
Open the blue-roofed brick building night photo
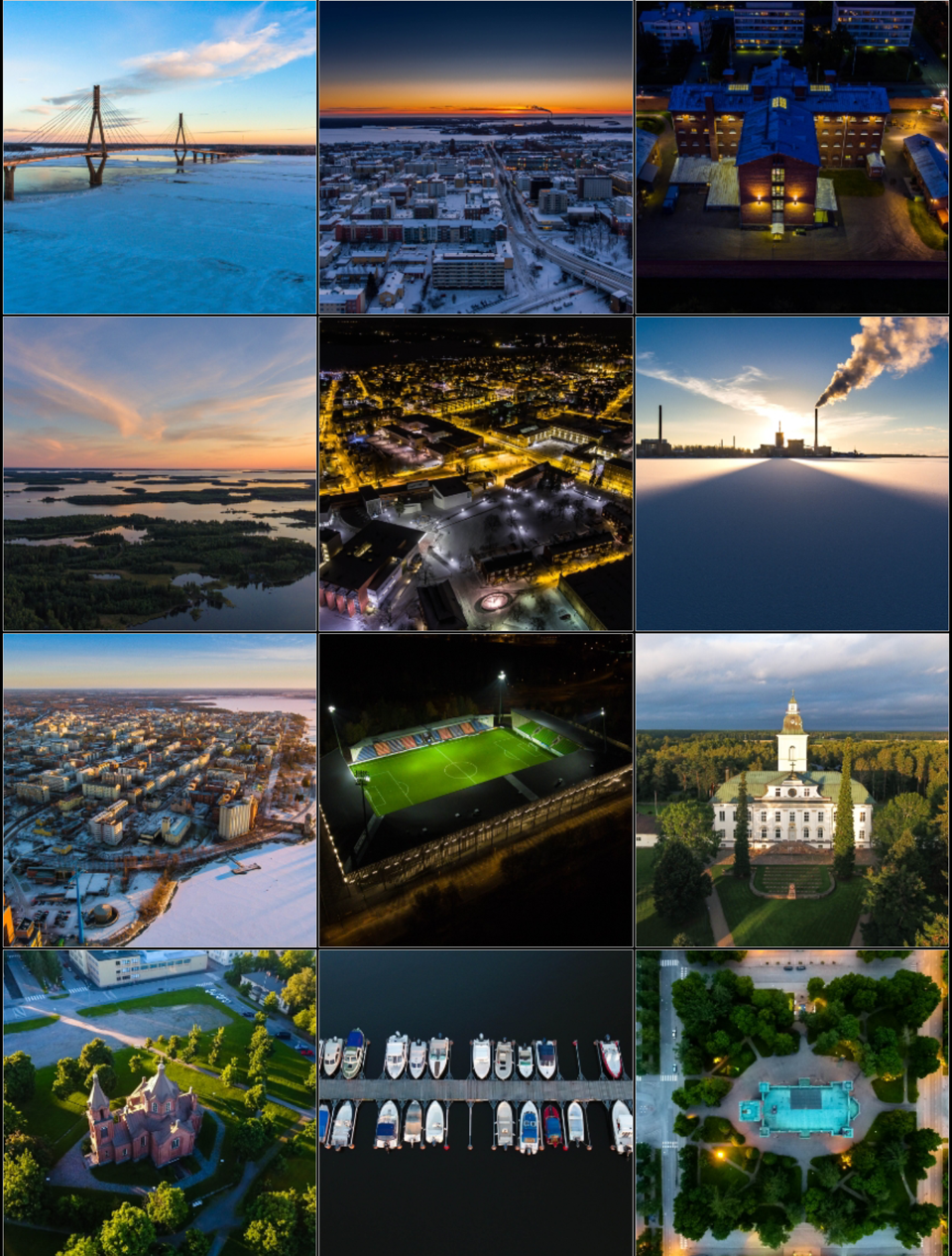pos(791,158)
